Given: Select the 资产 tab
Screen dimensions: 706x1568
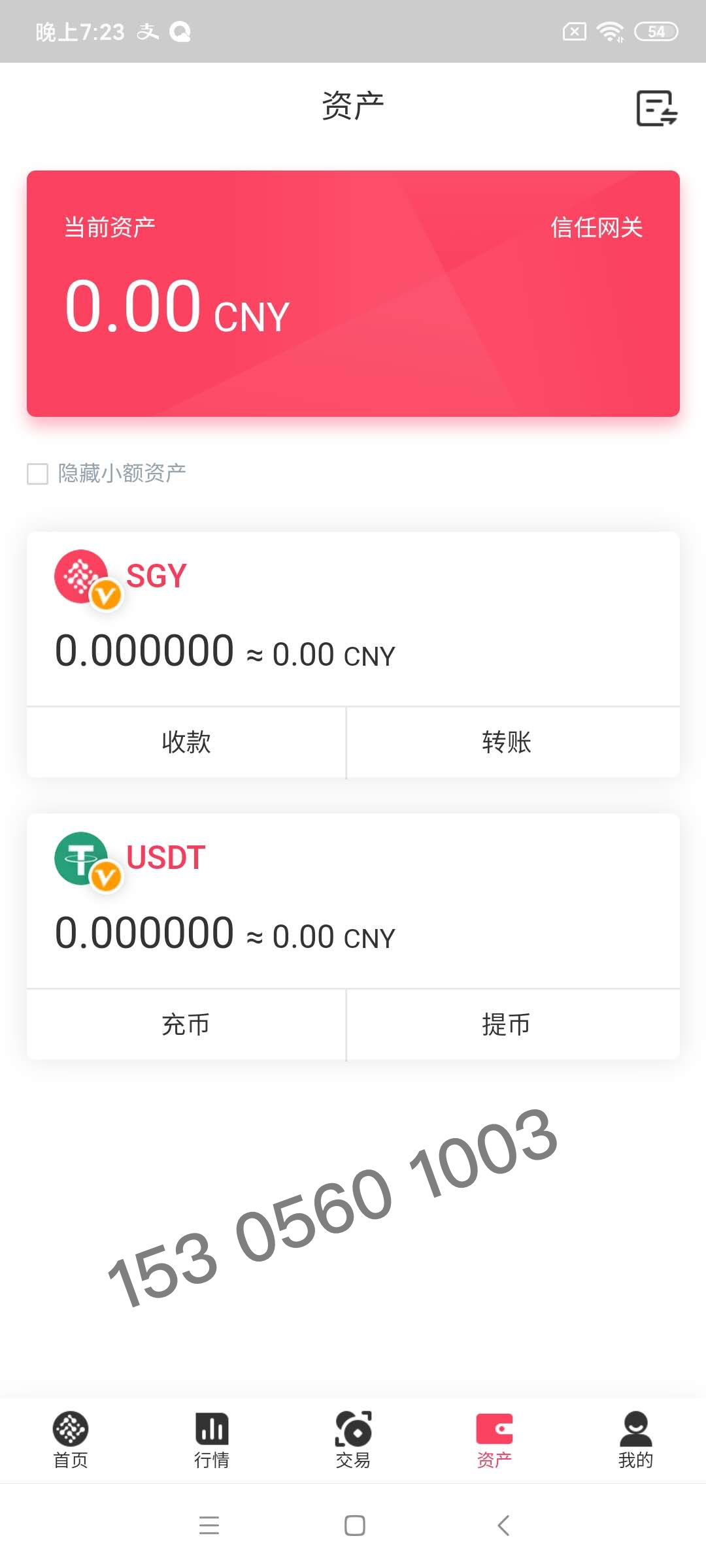Looking at the screenshot, I should pyautogui.click(x=494, y=1440).
